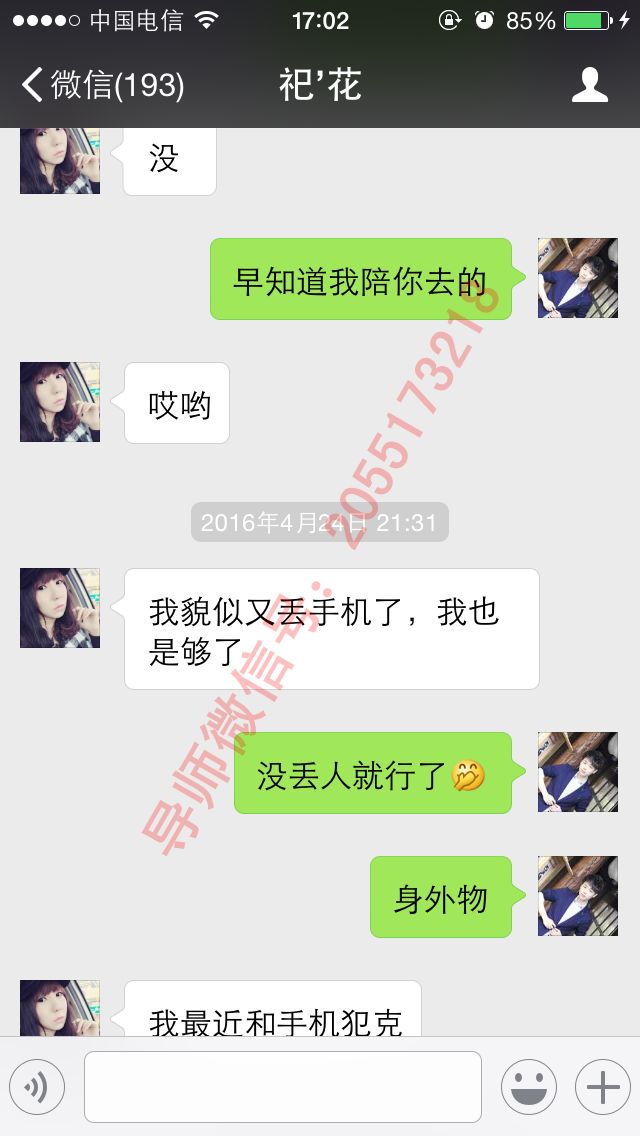Tap my avatar beside 早知道我陪你去的
Screen dimensions: 640x1136
point(578,278)
